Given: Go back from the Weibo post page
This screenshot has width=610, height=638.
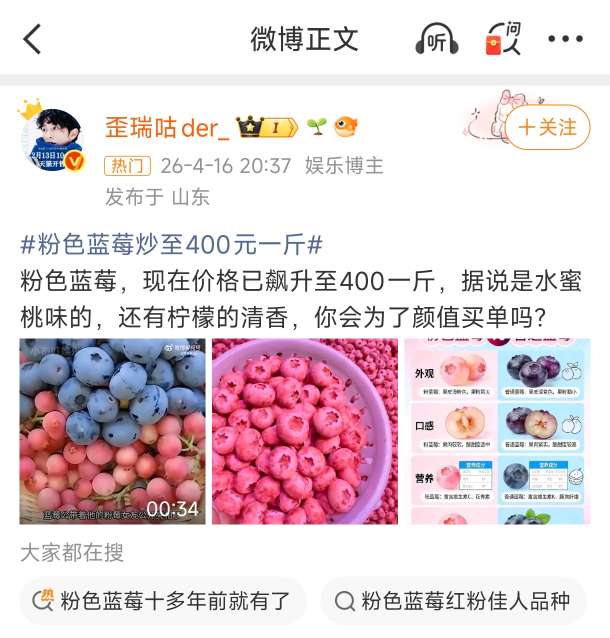Looking at the screenshot, I should [33, 40].
